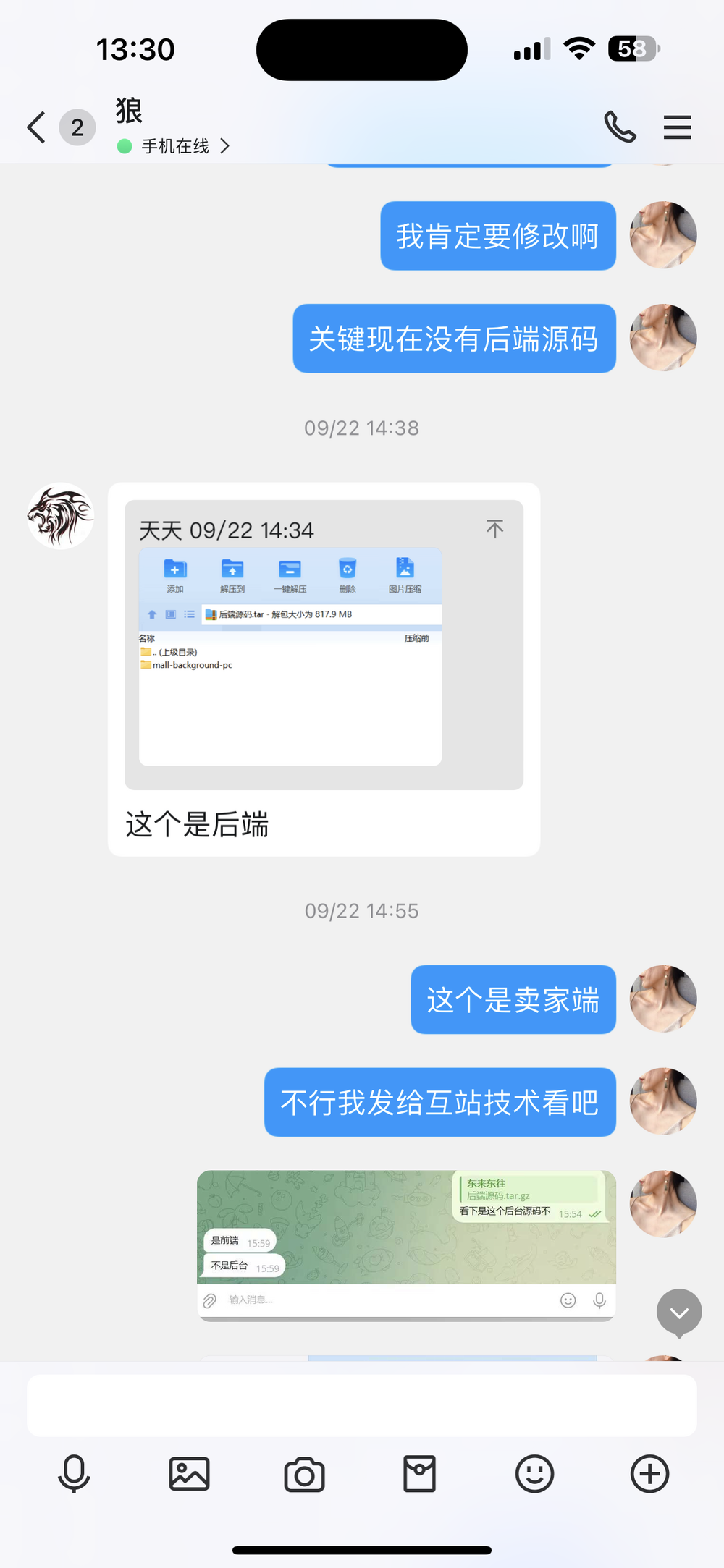Tap the bubble 不行我发给互站技术看吧
The height and width of the screenshot is (1568, 724).
click(x=439, y=1102)
